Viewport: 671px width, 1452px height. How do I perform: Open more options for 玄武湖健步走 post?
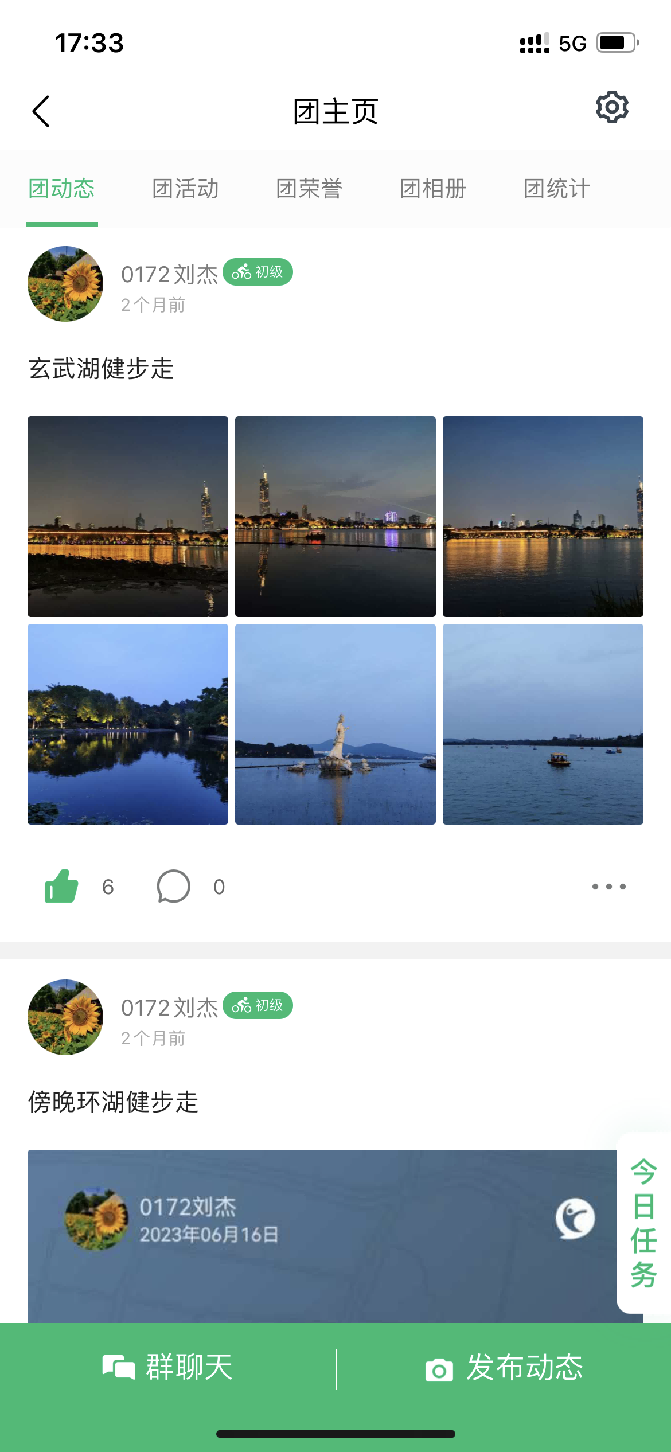(x=608, y=886)
